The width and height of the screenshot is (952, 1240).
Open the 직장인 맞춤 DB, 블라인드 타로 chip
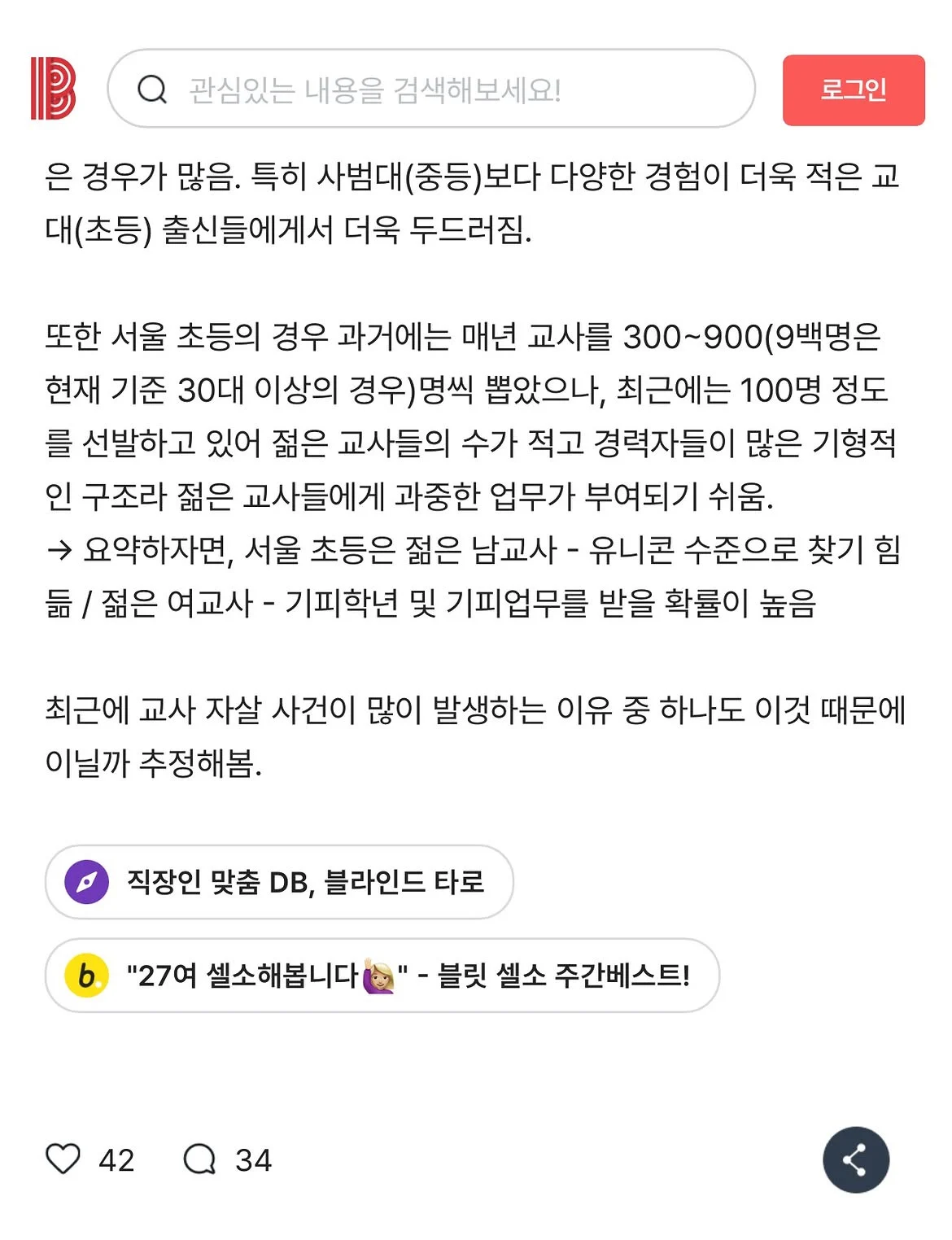pyautogui.click(x=279, y=882)
